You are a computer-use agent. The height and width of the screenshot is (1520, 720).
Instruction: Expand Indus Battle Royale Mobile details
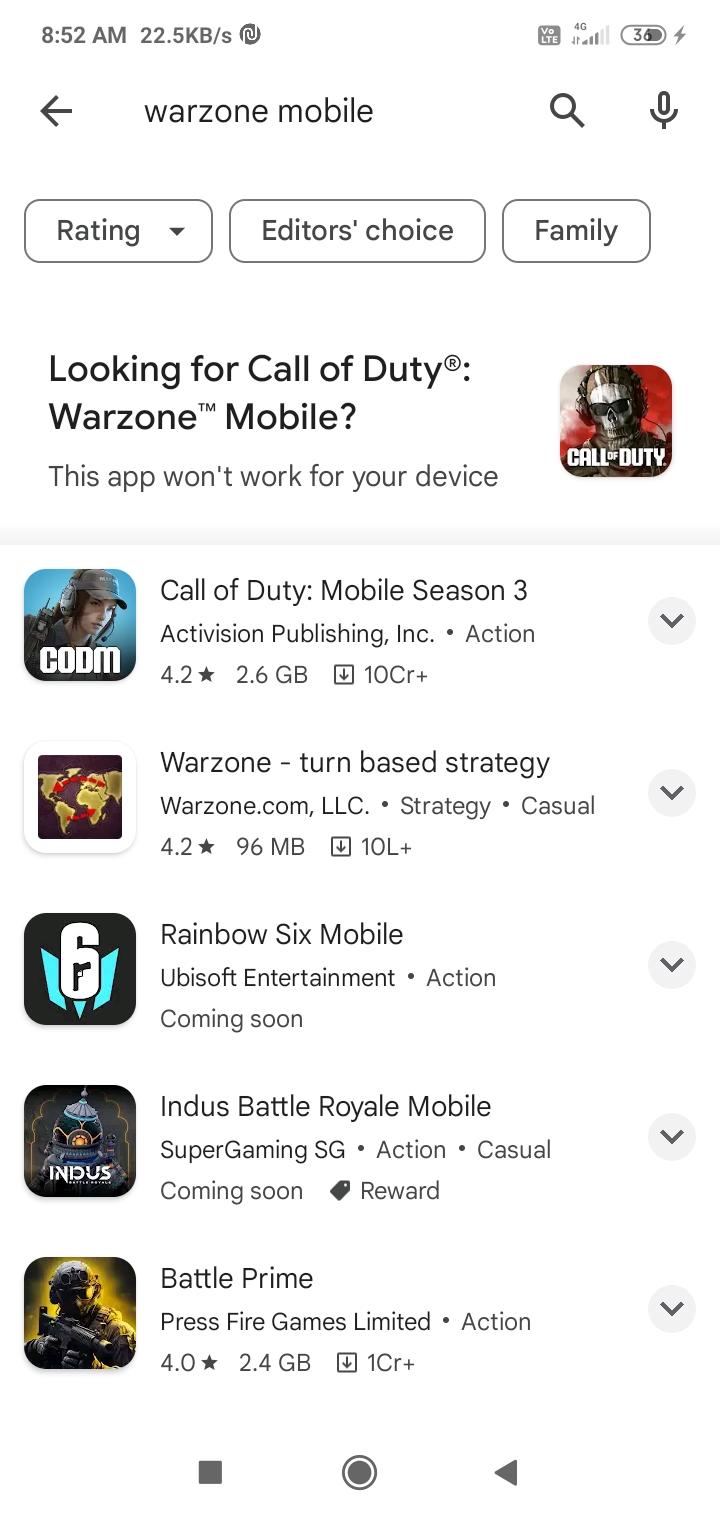(x=671, y=1137)
